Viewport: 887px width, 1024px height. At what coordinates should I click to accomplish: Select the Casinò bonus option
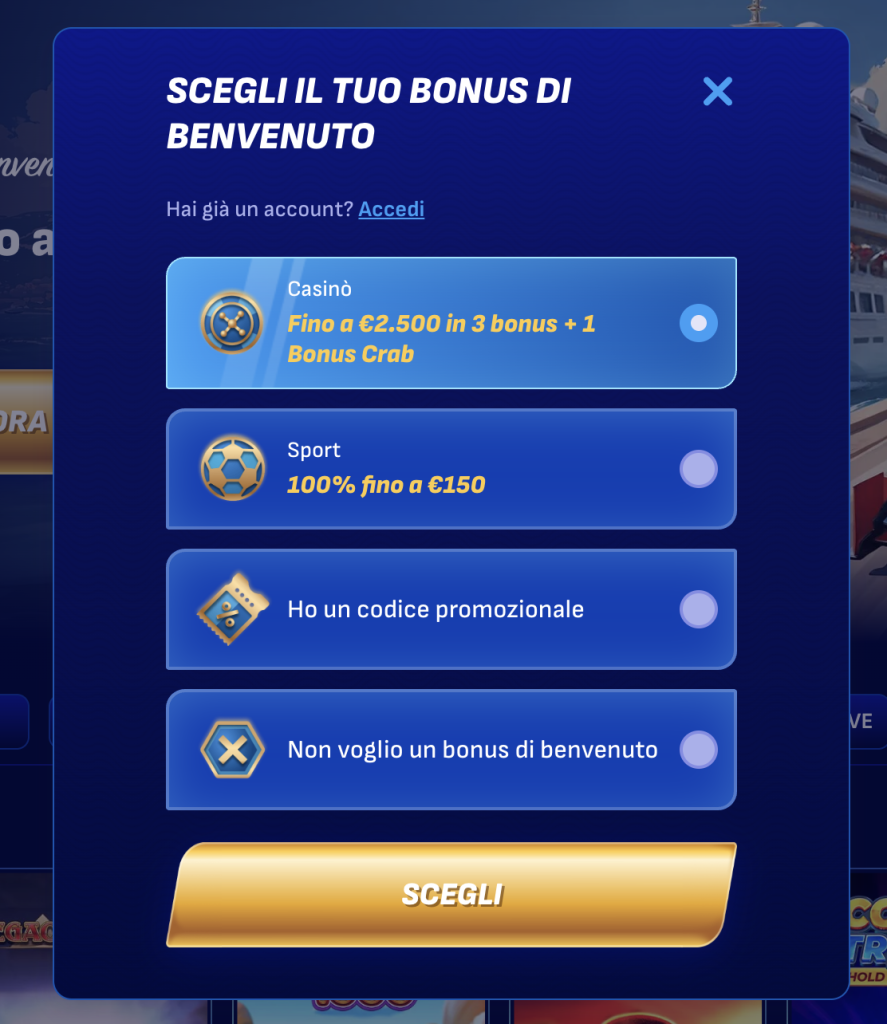pyautogui.click(x=450, y=323)
